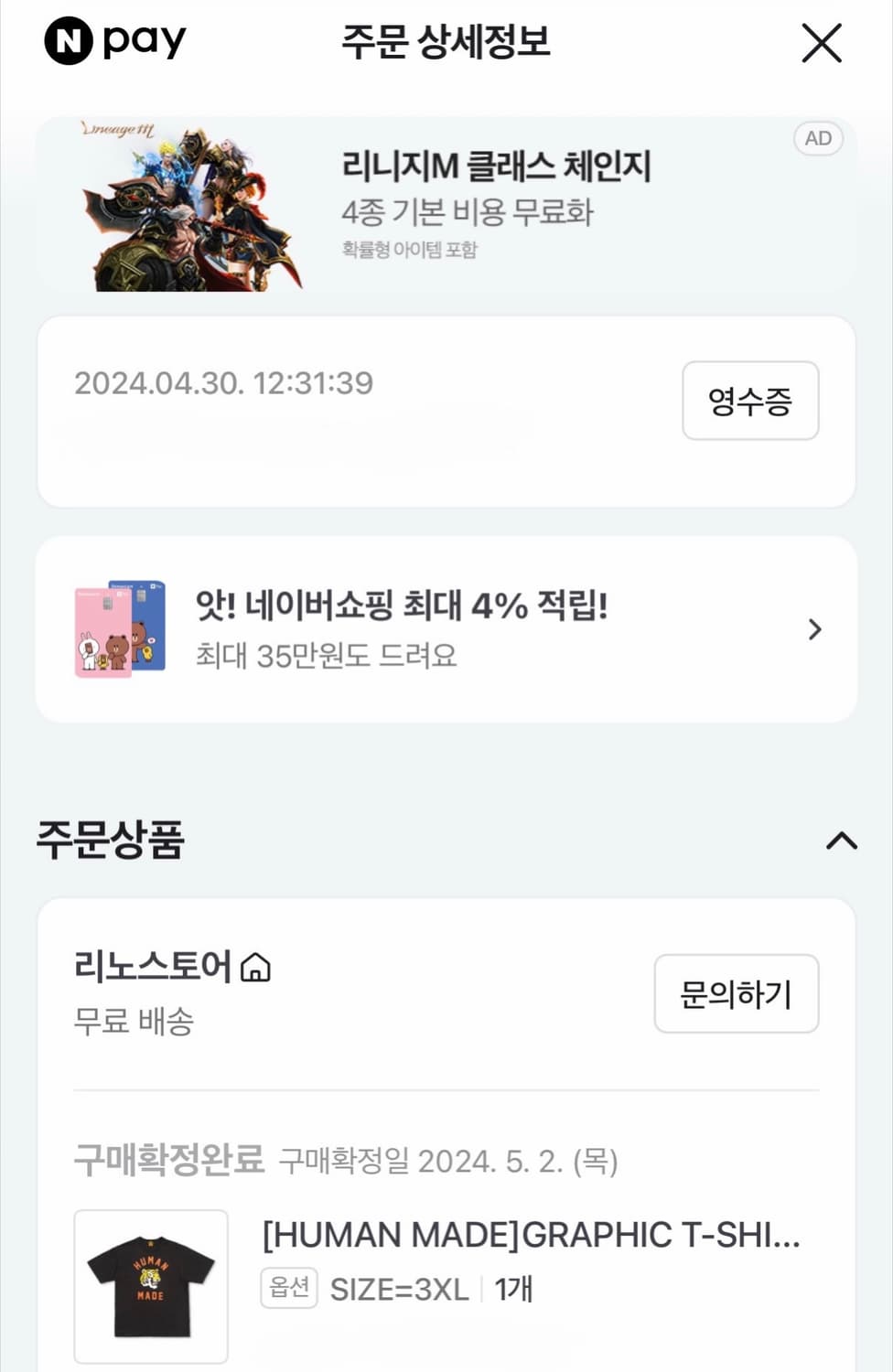Select the 주문 상세정보 header title

(446, 40)
